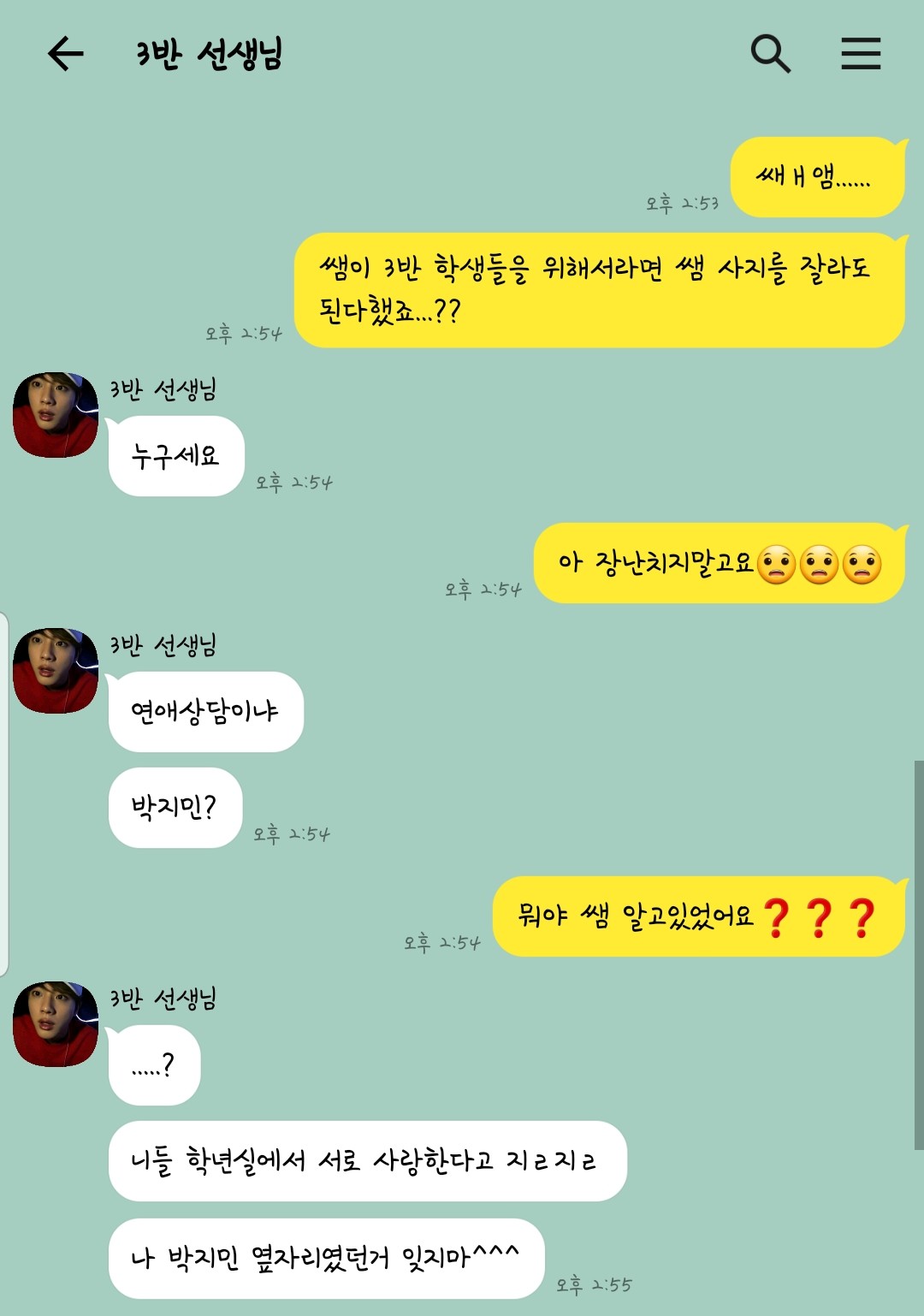Open the hamburger menu icon
This screenshot has height=1316, width=924.
862,53
